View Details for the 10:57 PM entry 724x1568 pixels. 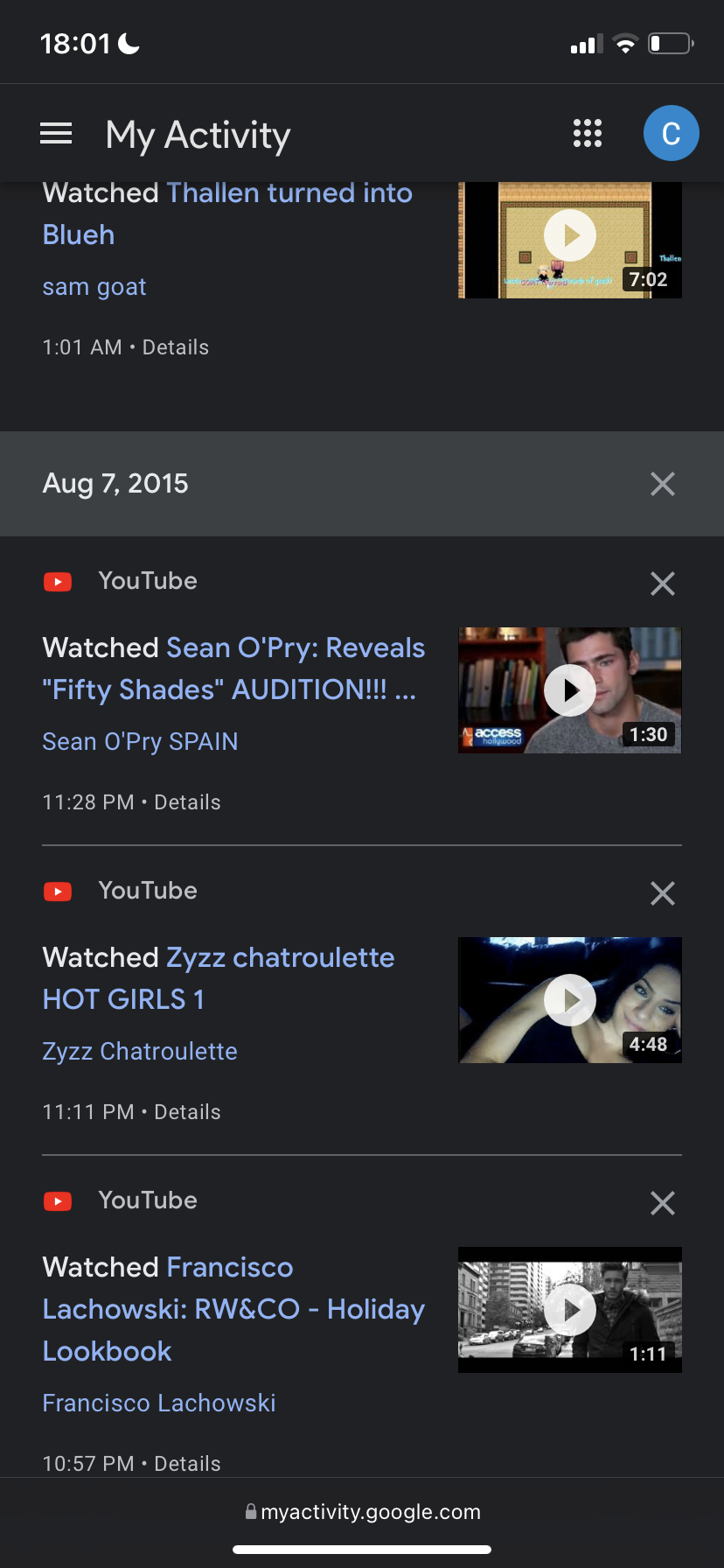(187, 1464)
